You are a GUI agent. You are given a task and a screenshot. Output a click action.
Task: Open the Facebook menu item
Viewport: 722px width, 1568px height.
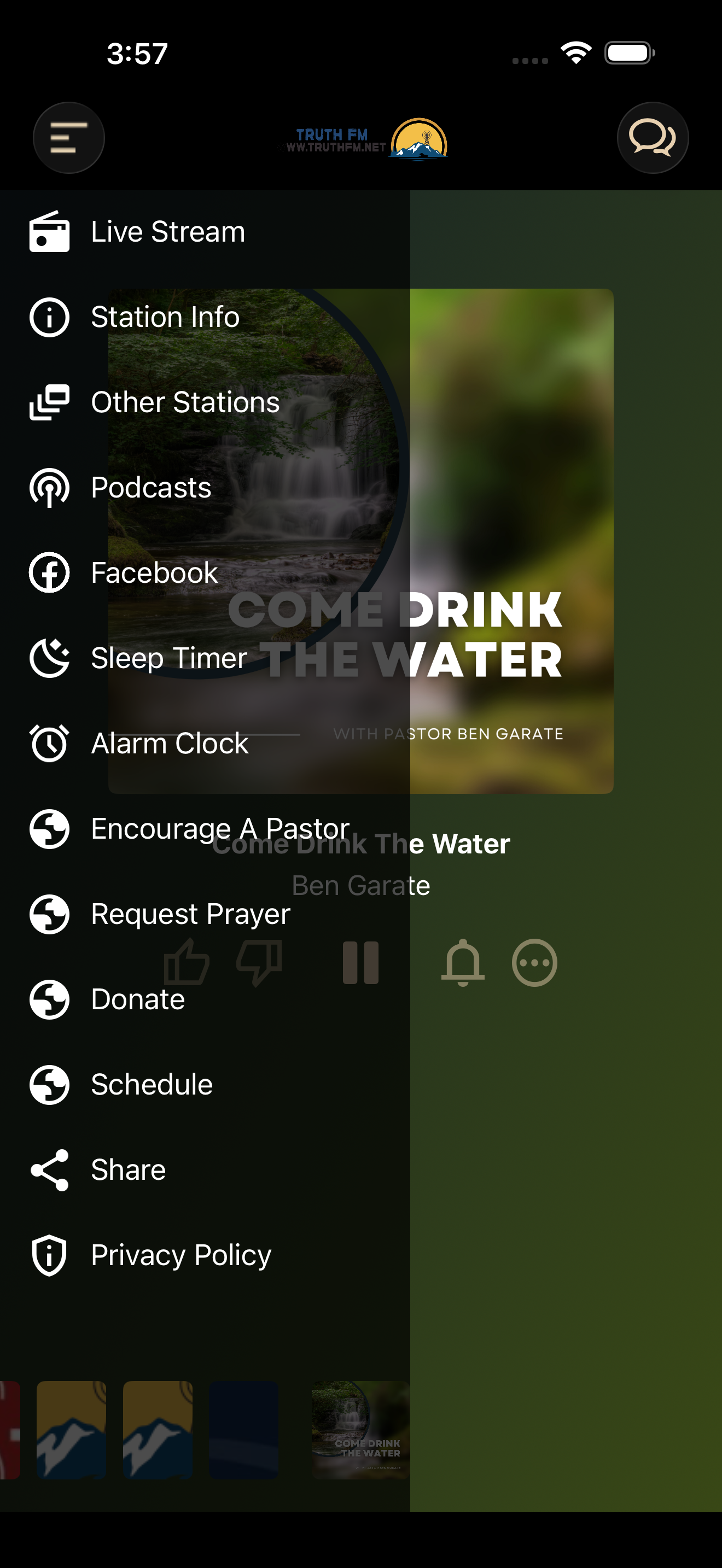pyautogui.click(x=205, y=573)
